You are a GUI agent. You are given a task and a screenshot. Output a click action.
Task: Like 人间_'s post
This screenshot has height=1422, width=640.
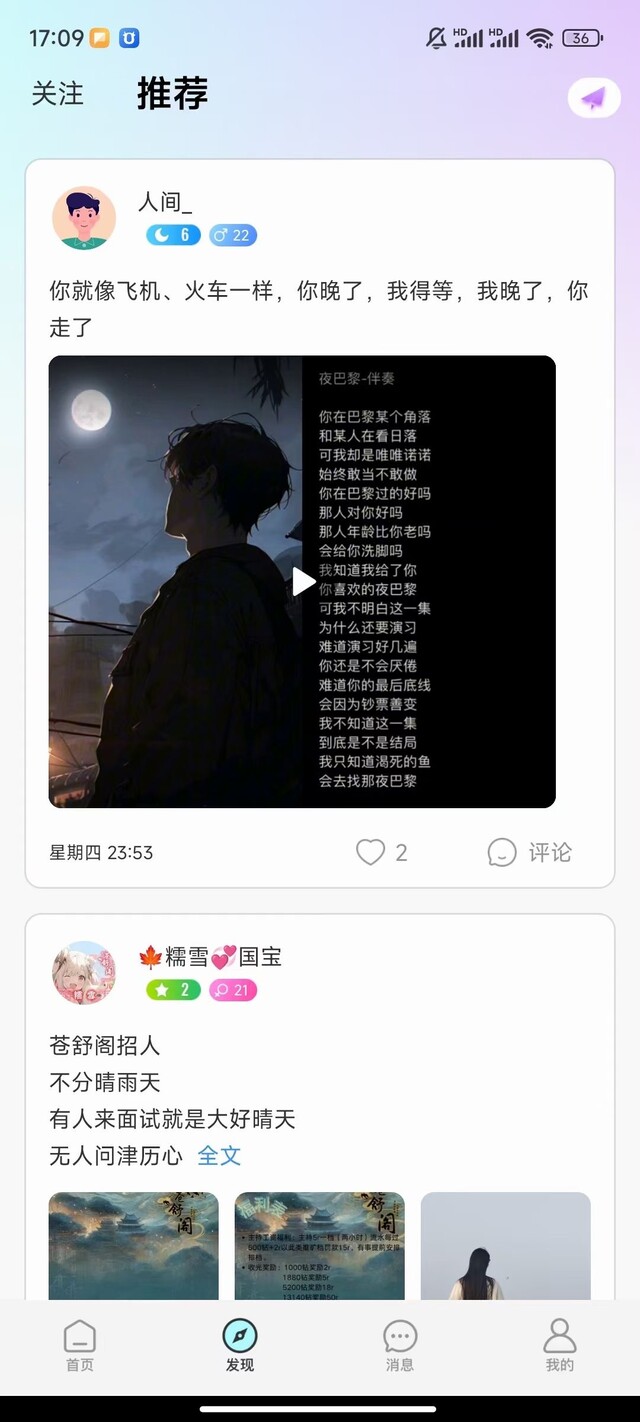point(371,852)
